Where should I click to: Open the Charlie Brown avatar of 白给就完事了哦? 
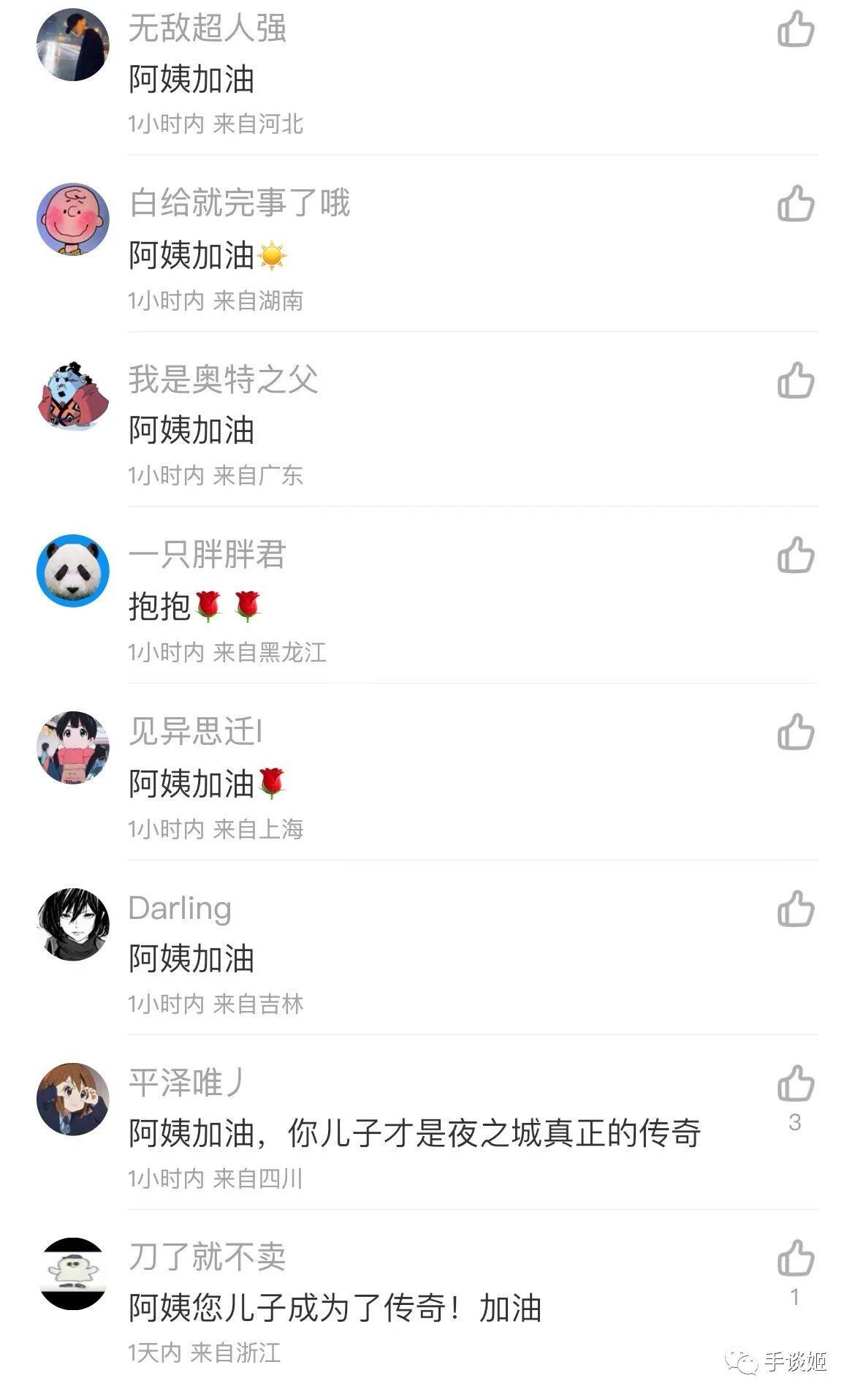(x=73, y=219)
